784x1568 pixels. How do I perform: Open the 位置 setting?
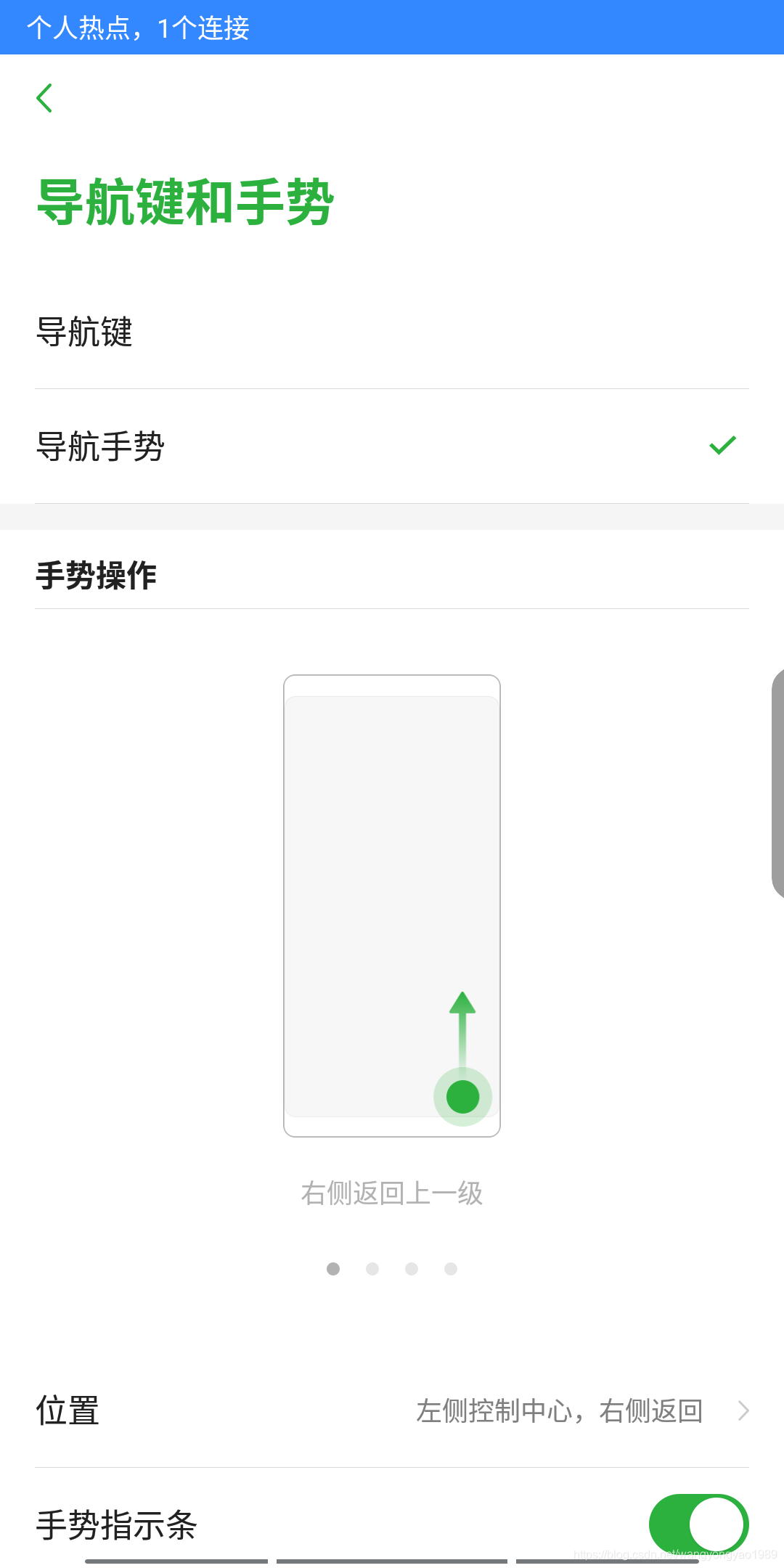coord(392,1410)
